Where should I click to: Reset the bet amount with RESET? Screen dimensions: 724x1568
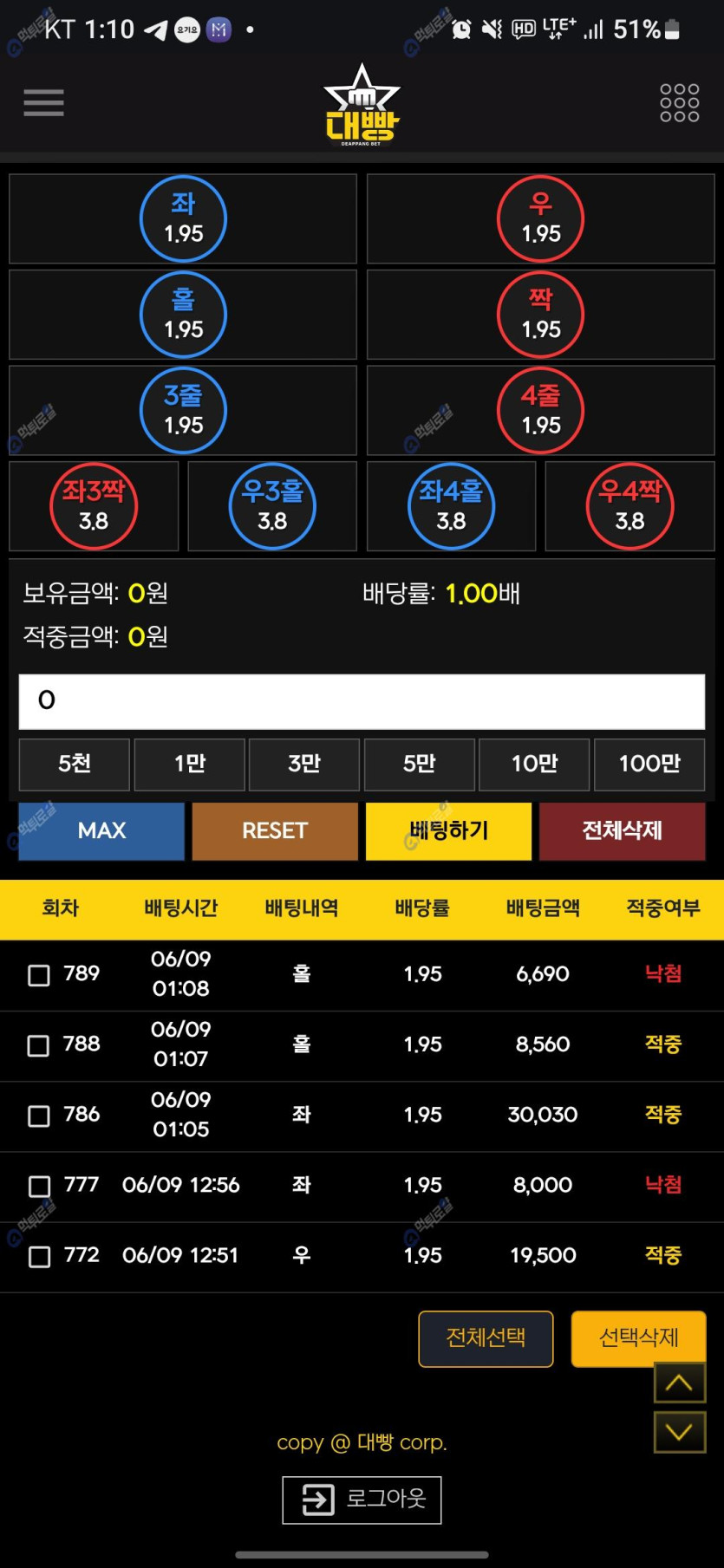click(x=275, y=830)
